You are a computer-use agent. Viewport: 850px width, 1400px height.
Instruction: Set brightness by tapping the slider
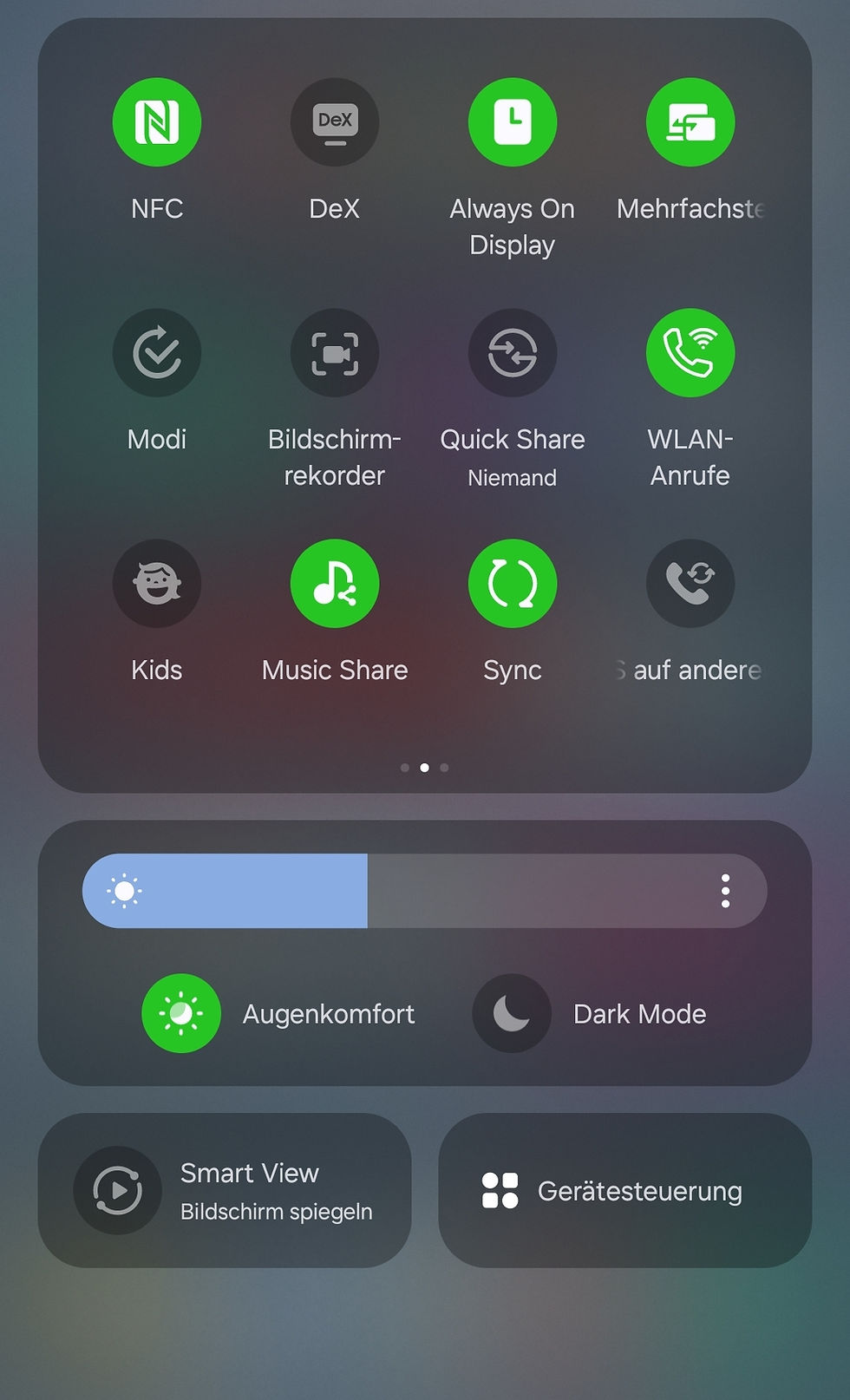pos(425,891)
